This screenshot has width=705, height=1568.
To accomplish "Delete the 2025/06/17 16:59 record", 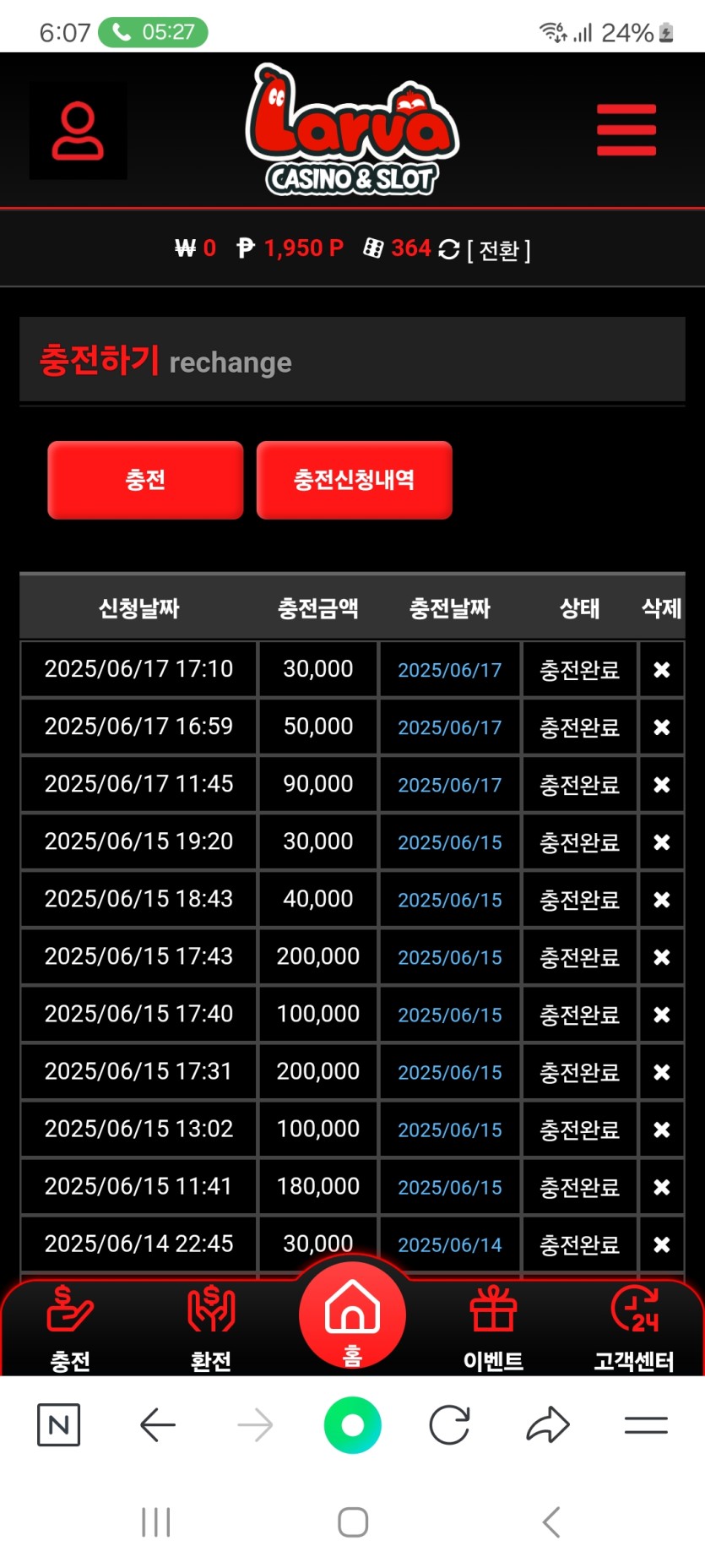I will pyautogui.click(x=661, y=727).
